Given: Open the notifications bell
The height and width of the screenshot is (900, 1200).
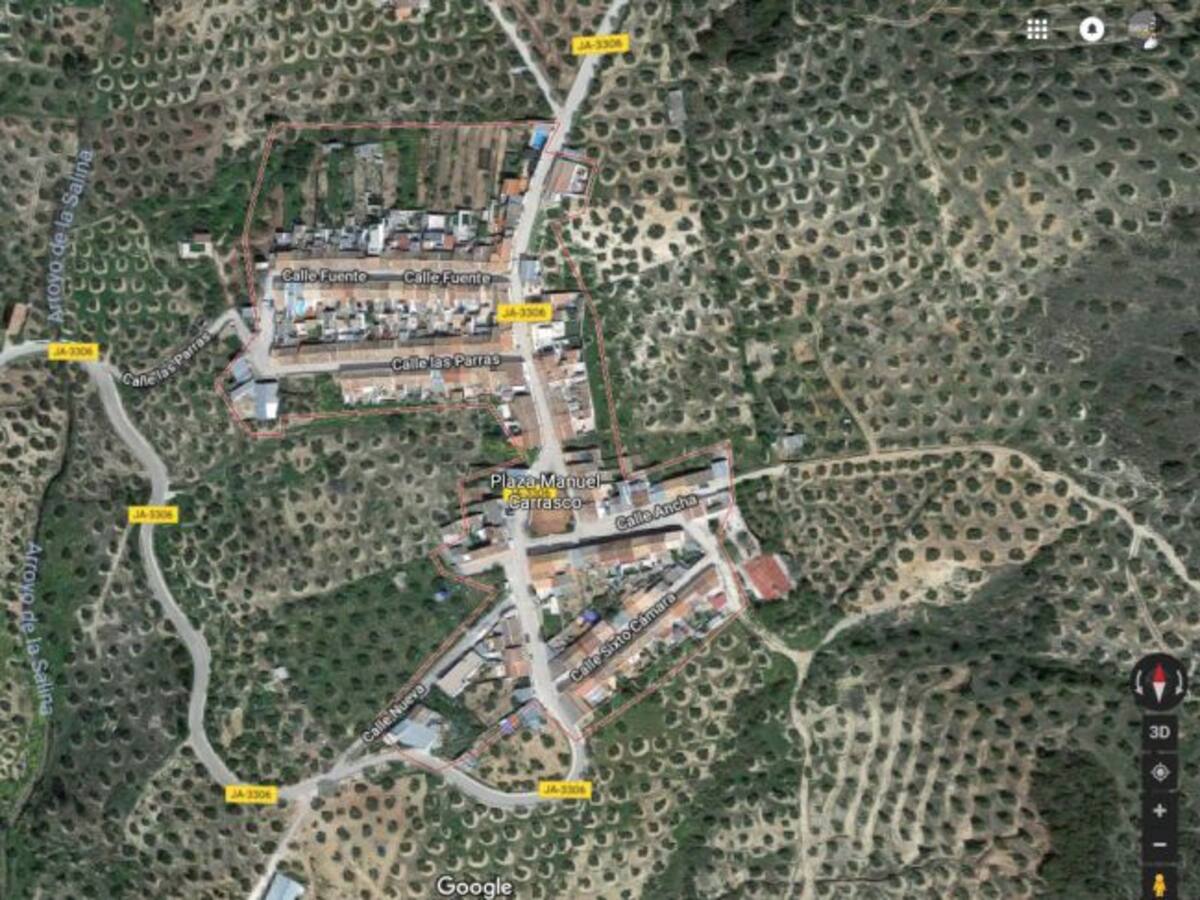Looking at the screenshot, I should coord(1091,29).
